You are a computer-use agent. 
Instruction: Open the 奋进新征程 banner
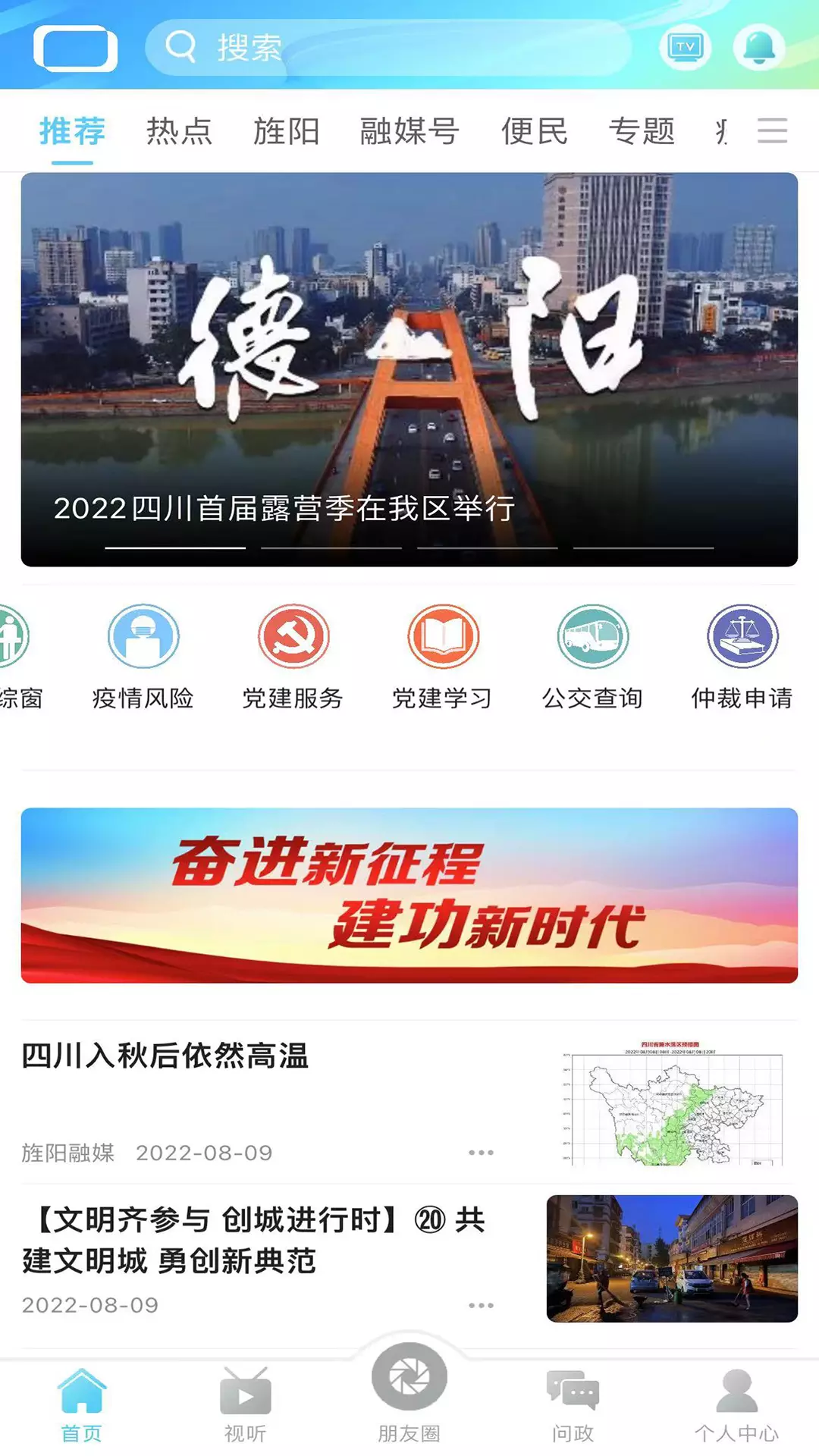(x=409, y=896)
